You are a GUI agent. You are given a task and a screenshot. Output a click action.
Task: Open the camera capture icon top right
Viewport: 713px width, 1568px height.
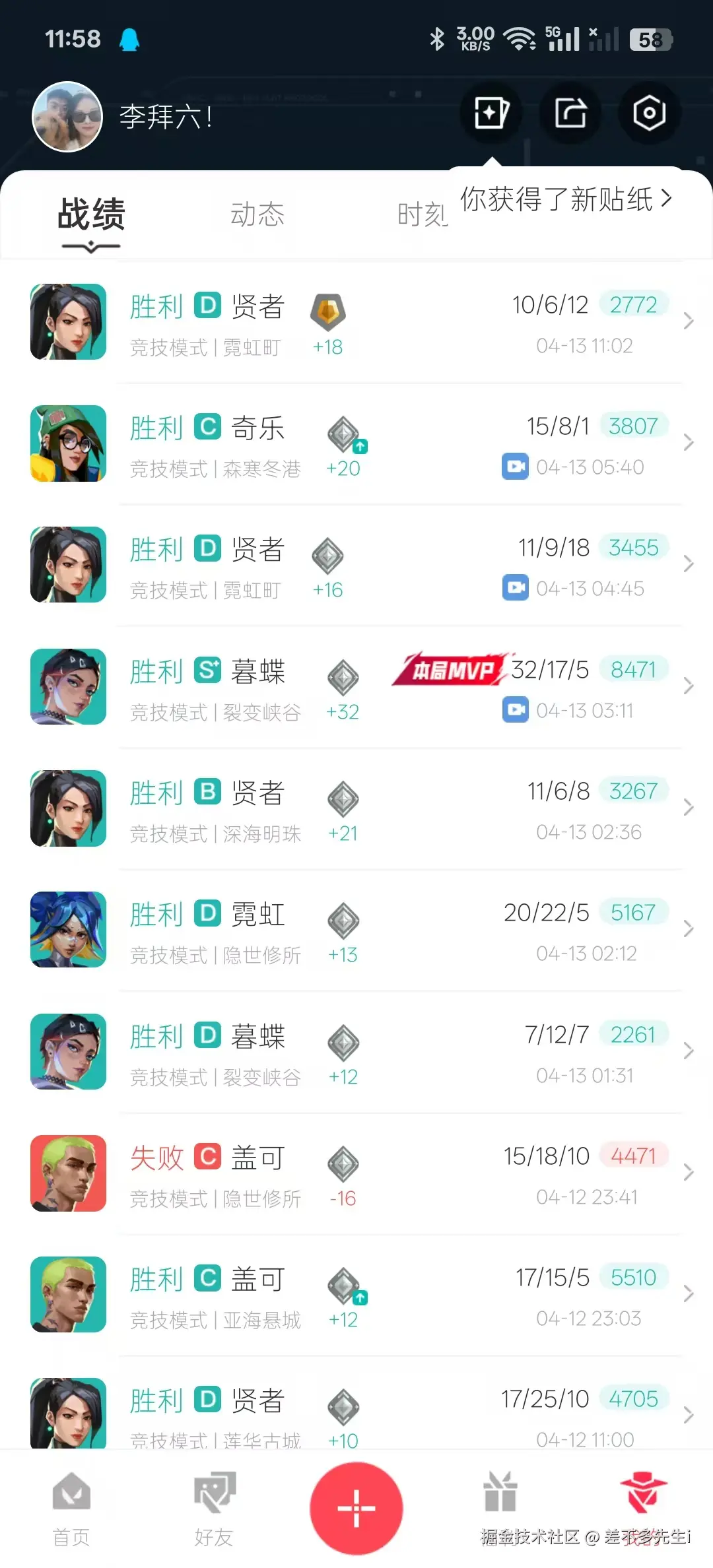(x=650, y=114)
